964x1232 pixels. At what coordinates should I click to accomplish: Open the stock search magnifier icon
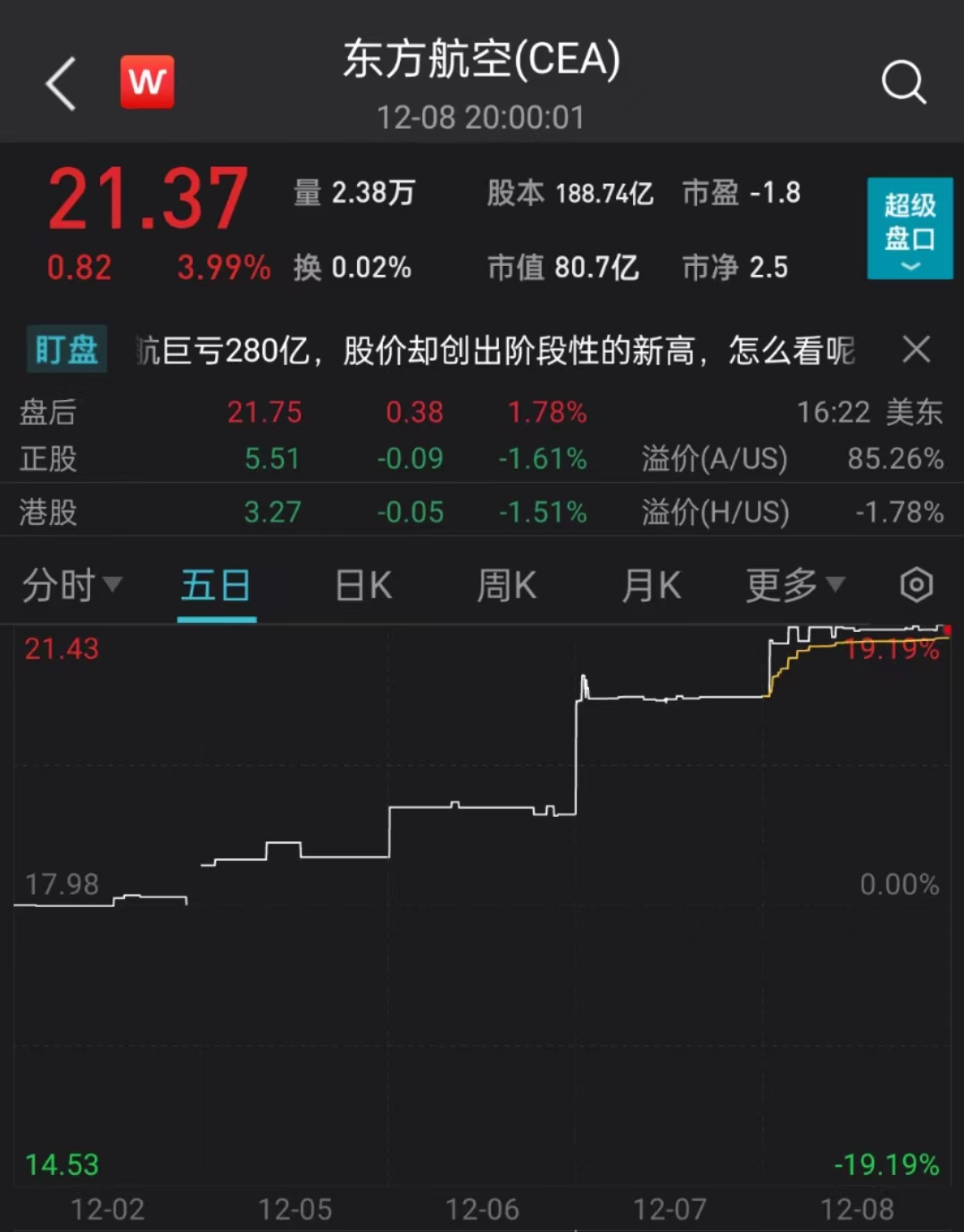click(905, 81)
